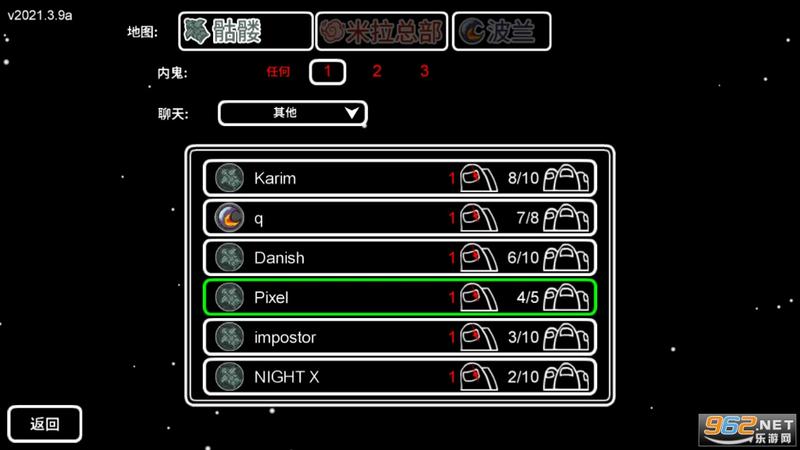Set impostor count to 任何
Screen dimensions: 800x450
[278, 72]
